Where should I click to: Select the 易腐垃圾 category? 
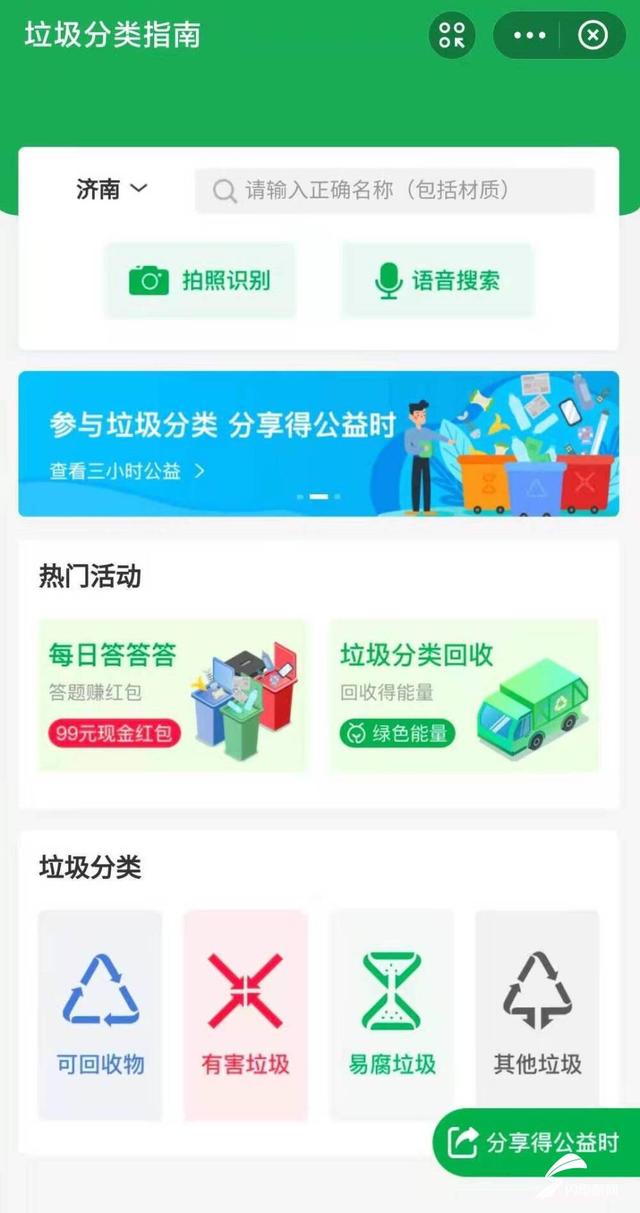pos(391,1015)
